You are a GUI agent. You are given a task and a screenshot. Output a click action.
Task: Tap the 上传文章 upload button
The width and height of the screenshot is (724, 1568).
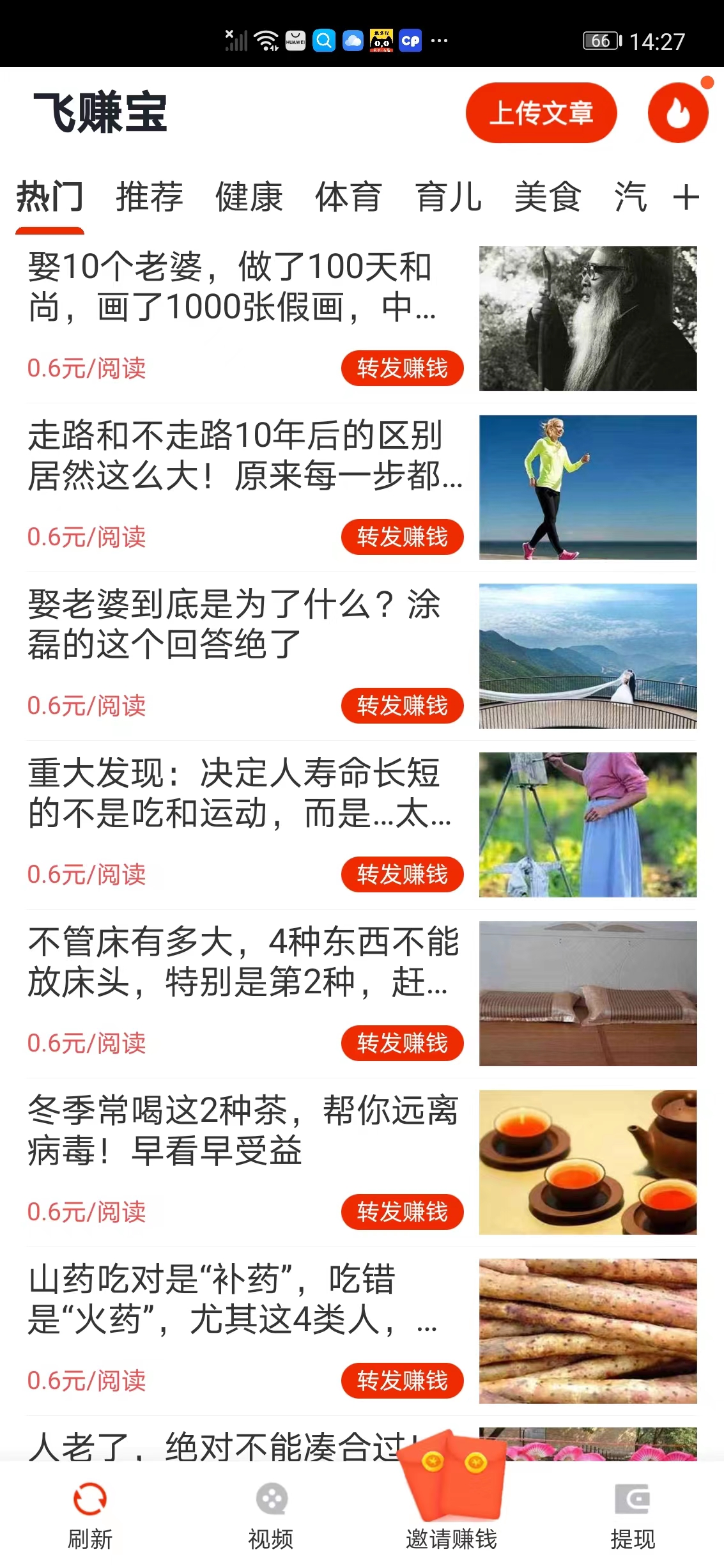point(541,114)
